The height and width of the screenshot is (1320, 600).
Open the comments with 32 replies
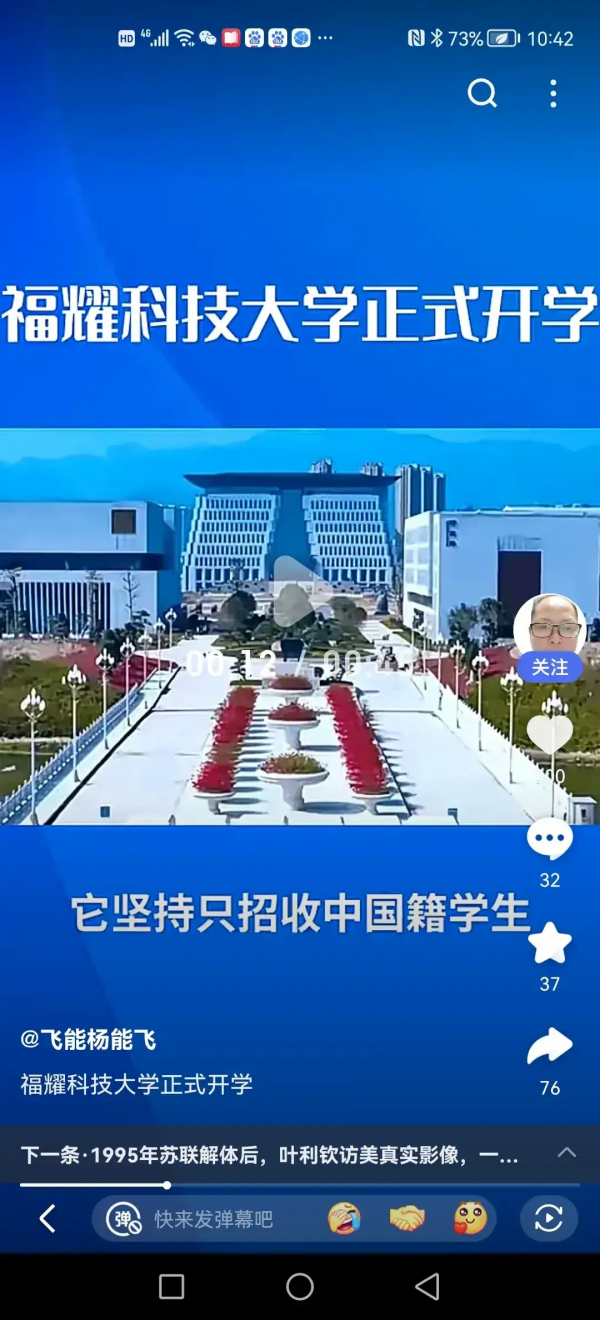point(549,840)
